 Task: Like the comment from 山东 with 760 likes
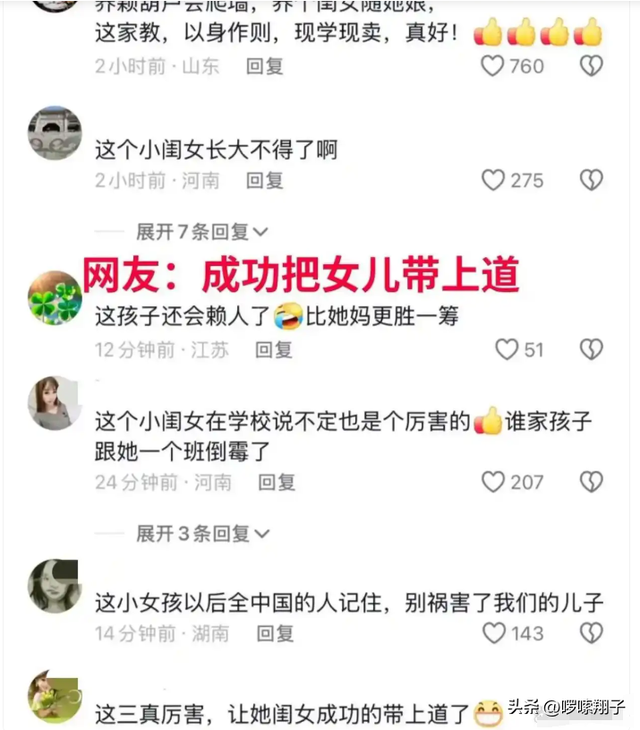[x=493, y=66]
